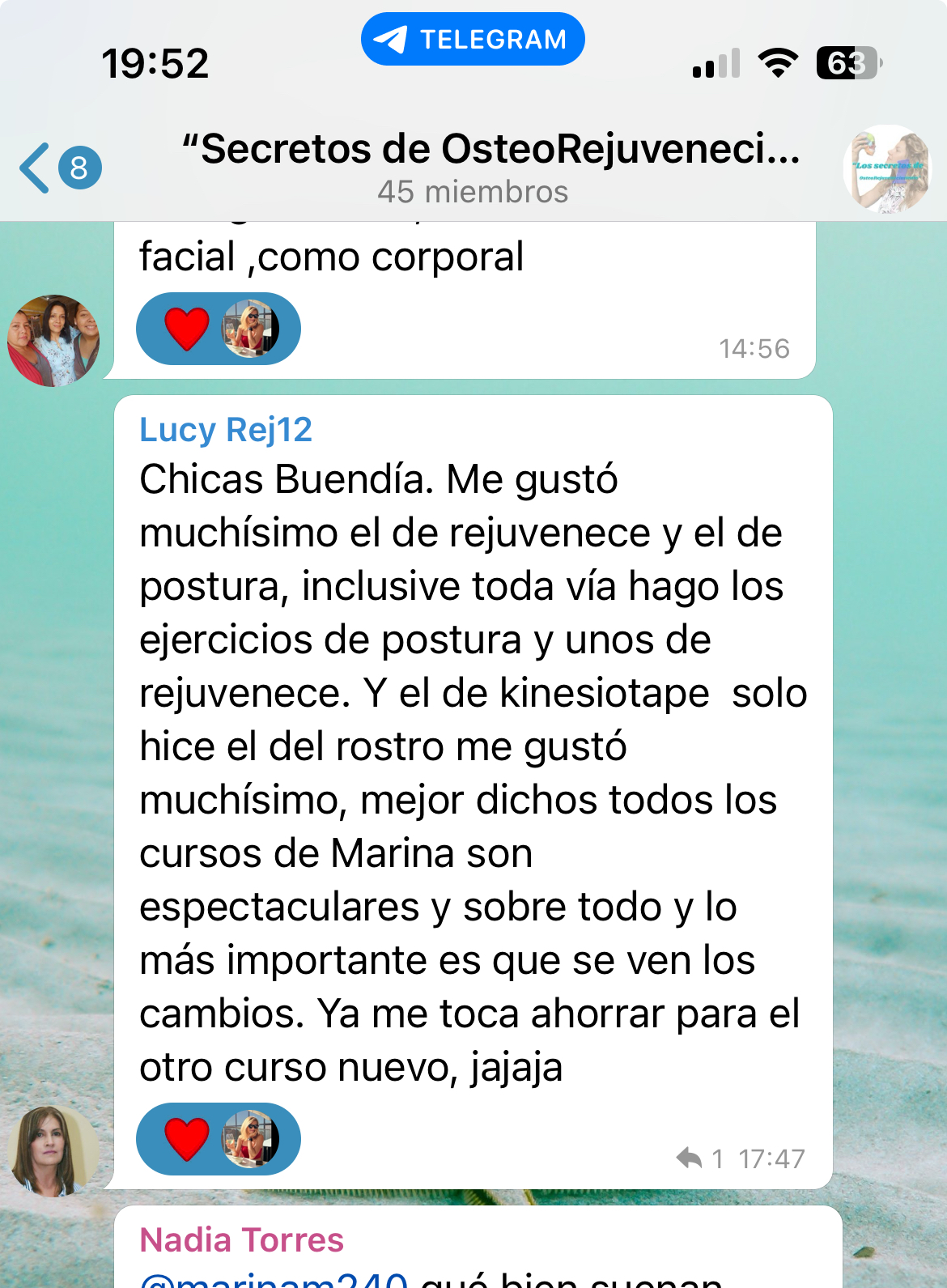Tap the heart reaction on Lucy Rej12's message
The height and width of the screenshot is (1288, 947).
[x=188, y=1139]
